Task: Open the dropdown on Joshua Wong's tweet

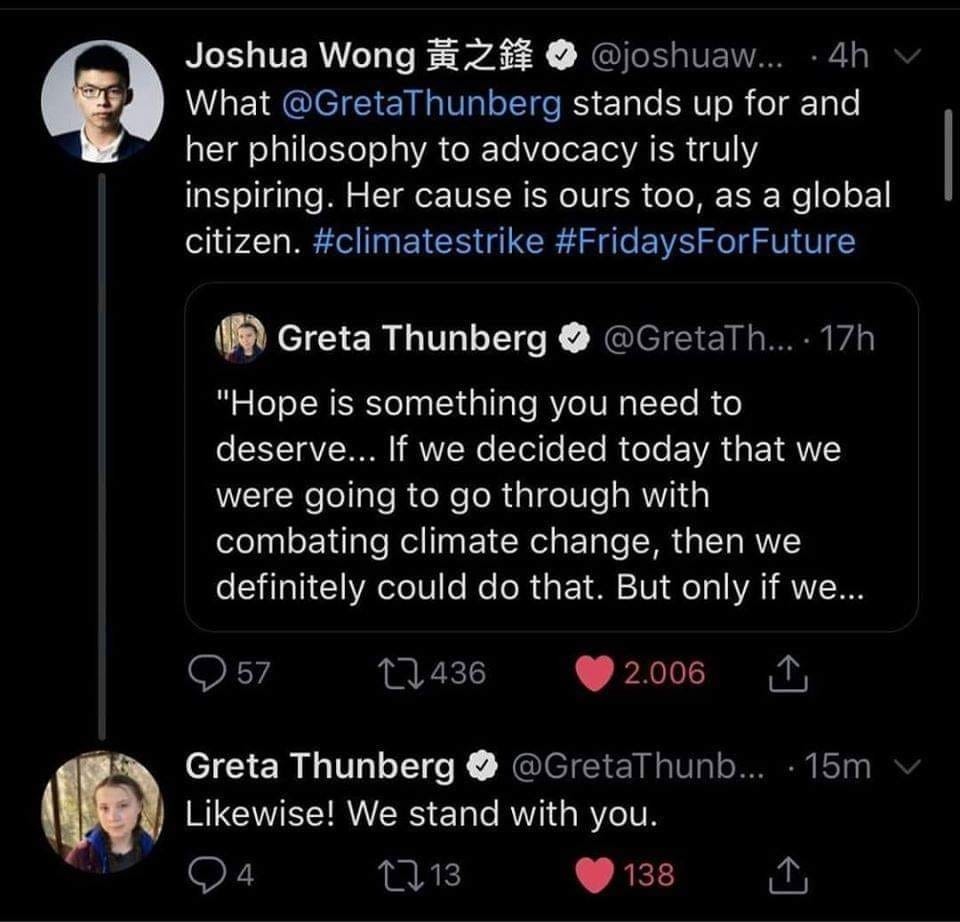Action: [905, 56]
